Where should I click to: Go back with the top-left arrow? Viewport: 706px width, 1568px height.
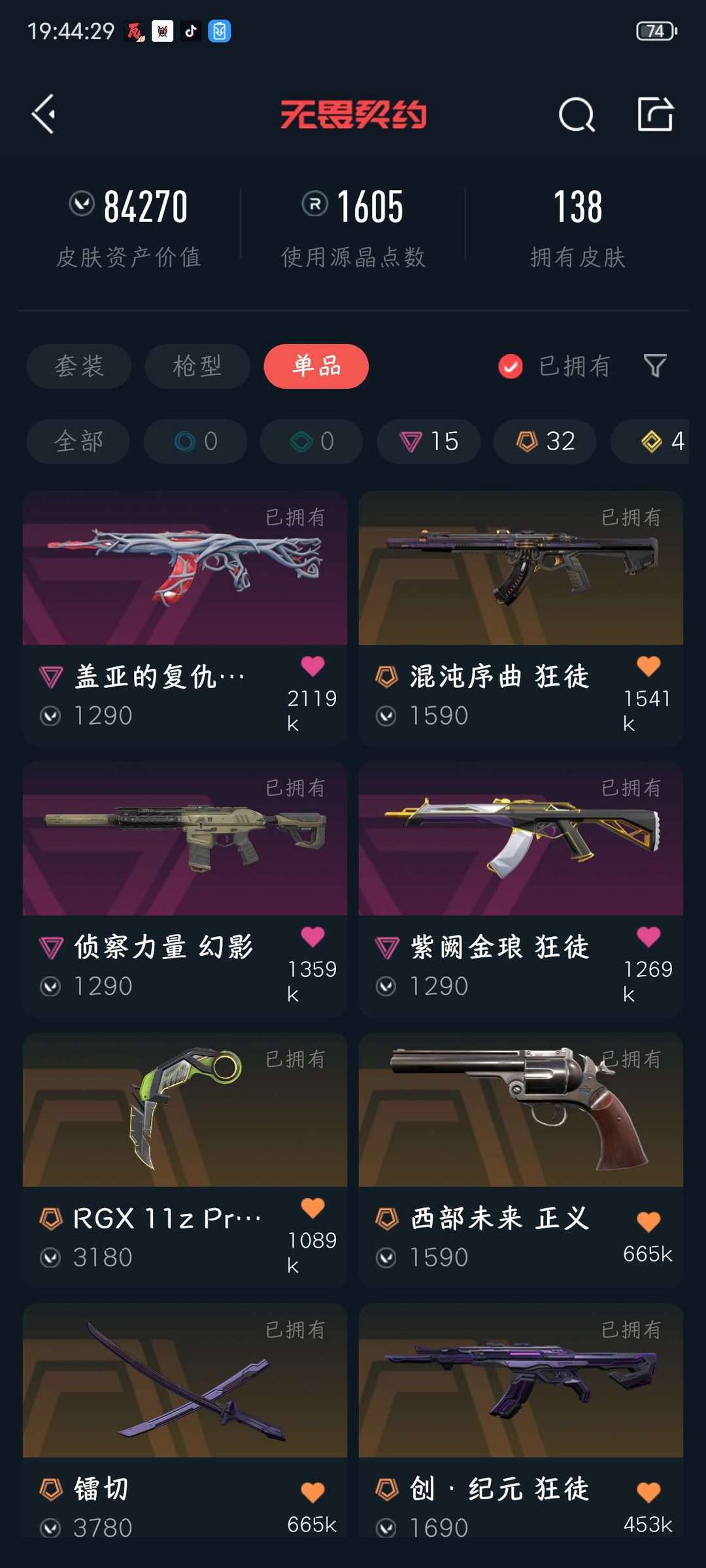click(x=44, y=114)
